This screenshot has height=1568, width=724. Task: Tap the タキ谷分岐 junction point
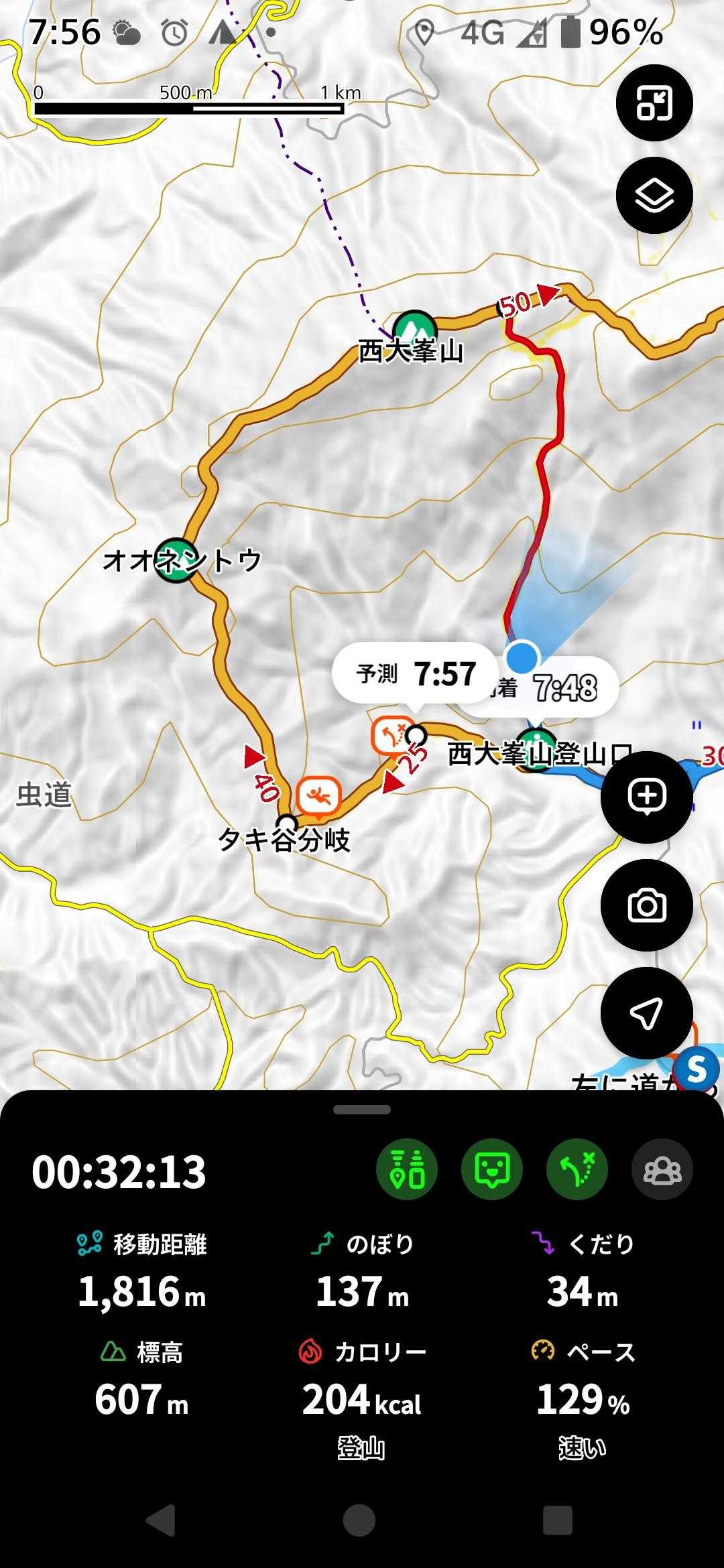(x=287, y=824)
